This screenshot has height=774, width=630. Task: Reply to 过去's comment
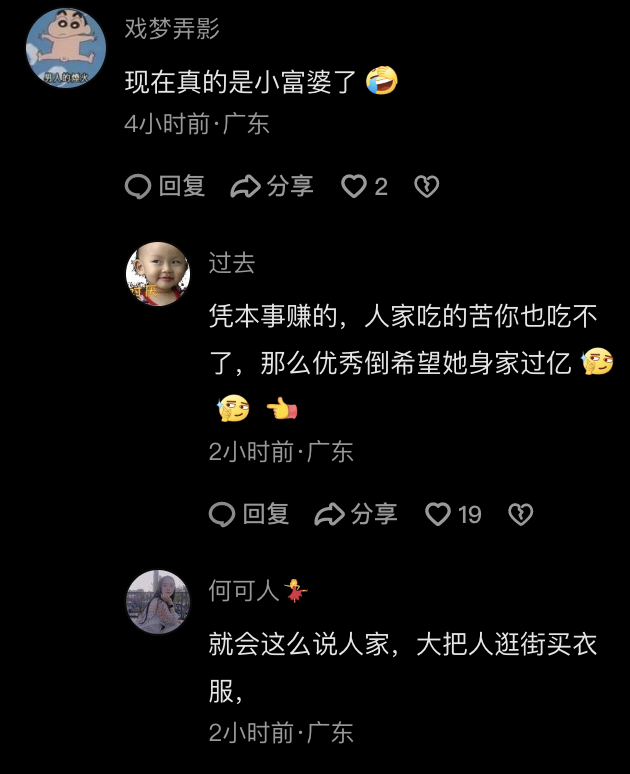tap(249, 514)
